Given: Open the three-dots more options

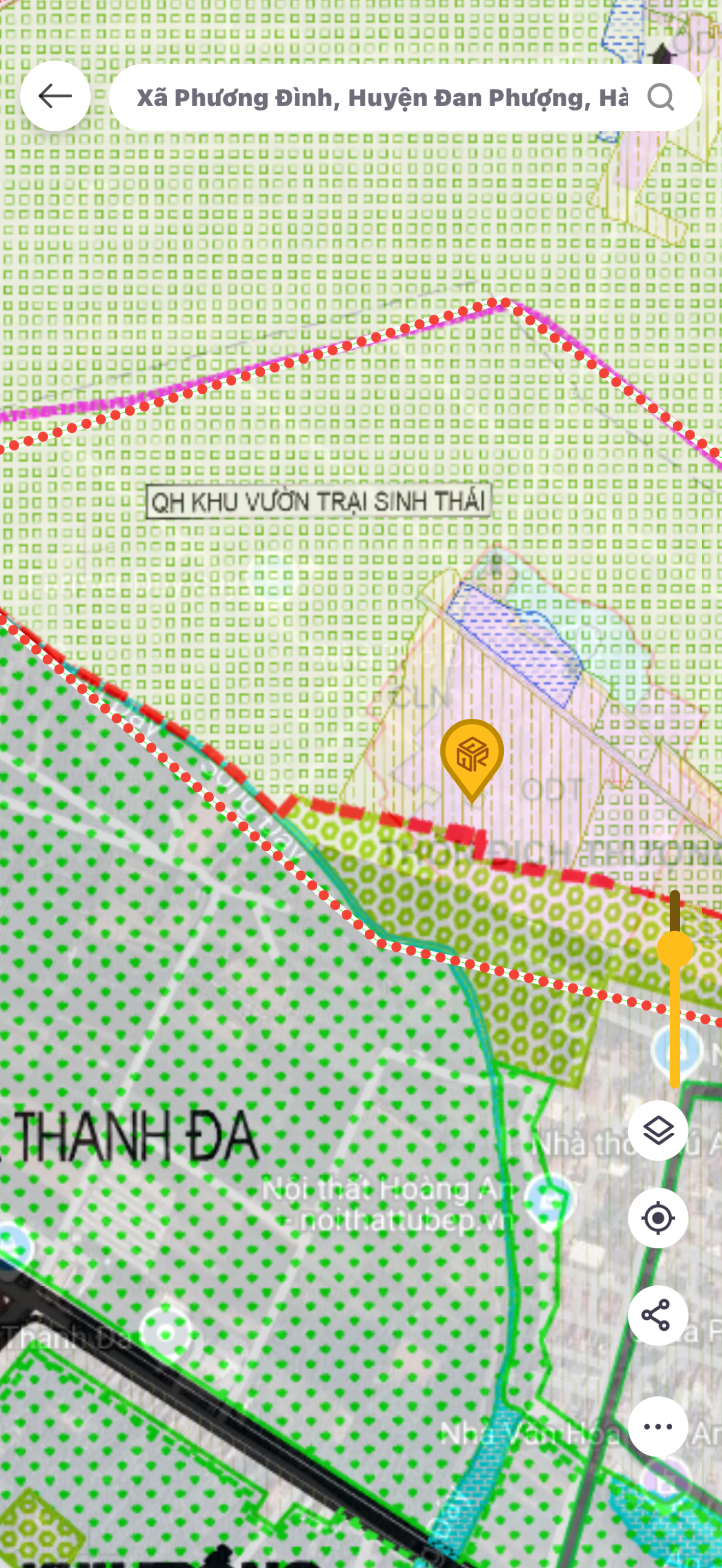Looking at the screenshot, I should click(x=658, y=1426).
